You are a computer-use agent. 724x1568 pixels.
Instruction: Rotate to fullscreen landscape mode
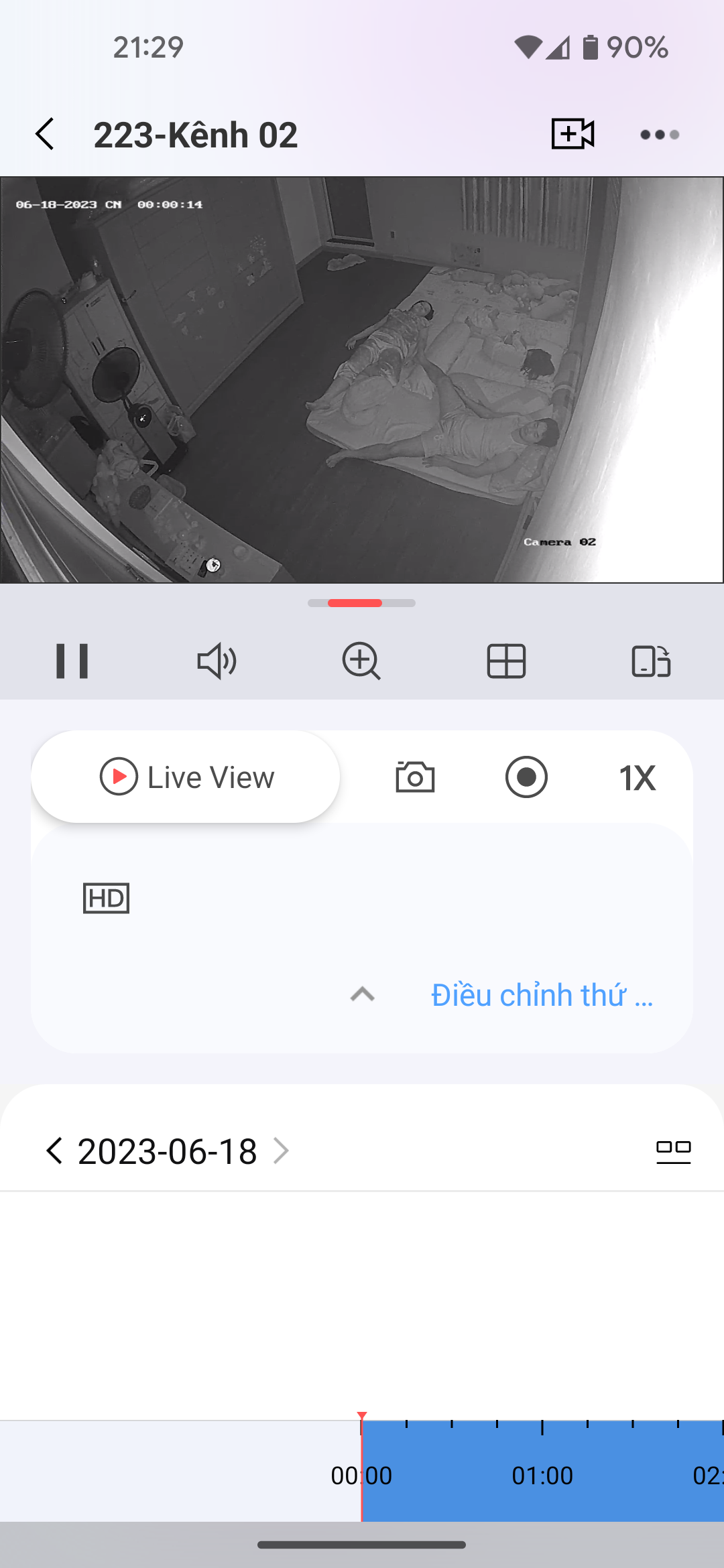click(x=651, y=661)
